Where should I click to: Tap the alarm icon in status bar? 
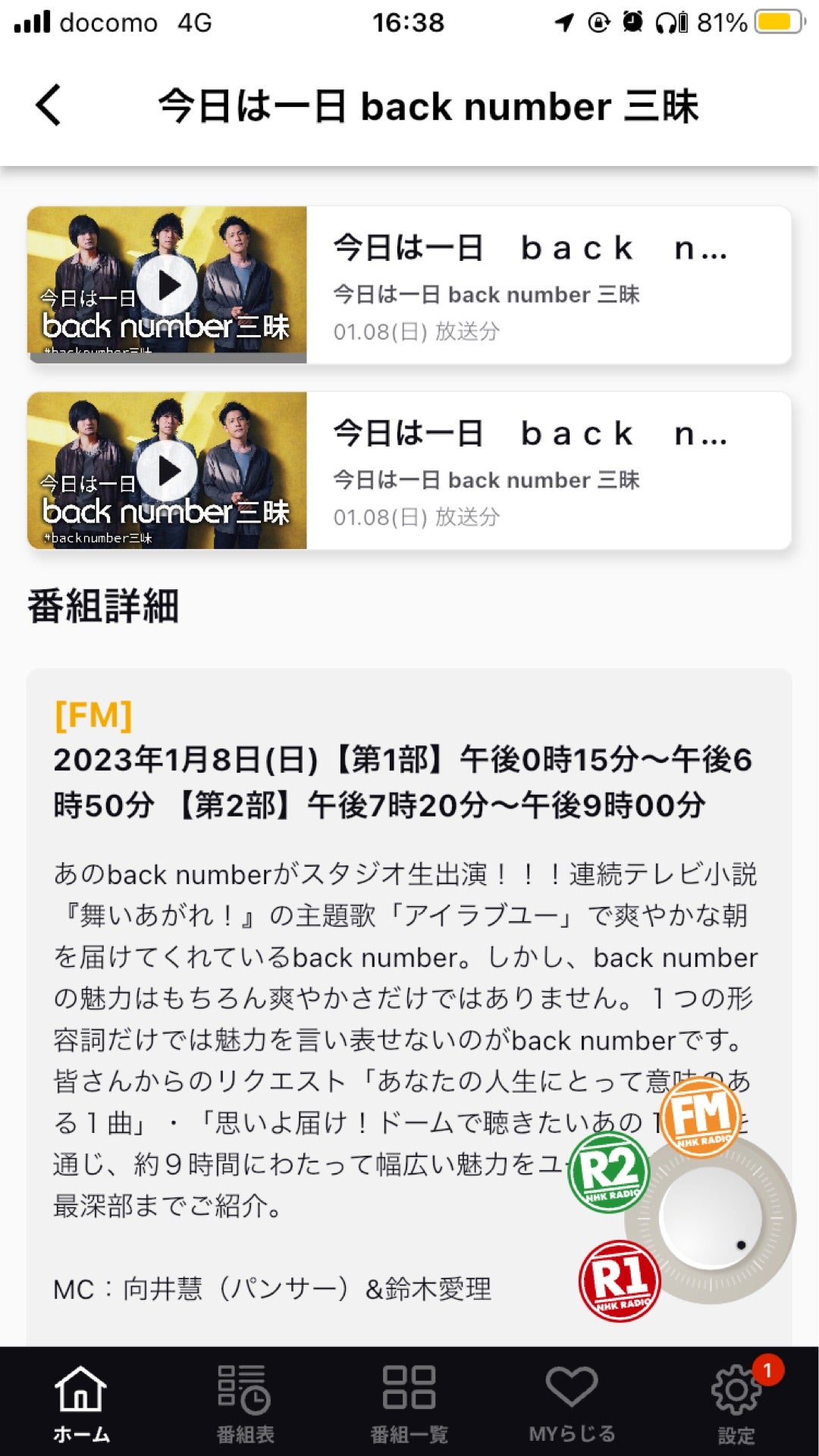tap(630, 22)
